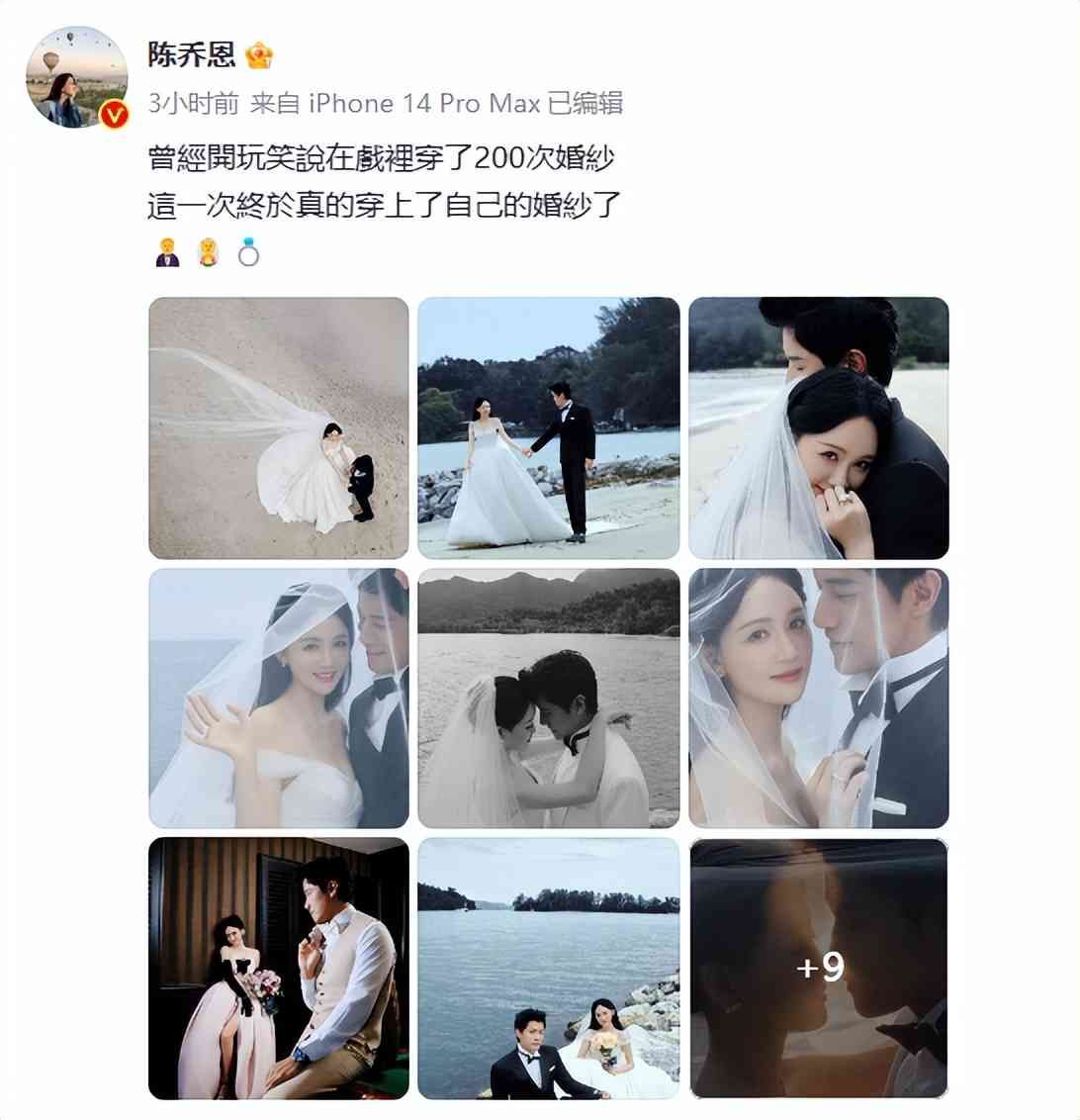Open photo of couple holding hands by rocks

point(548,427)
